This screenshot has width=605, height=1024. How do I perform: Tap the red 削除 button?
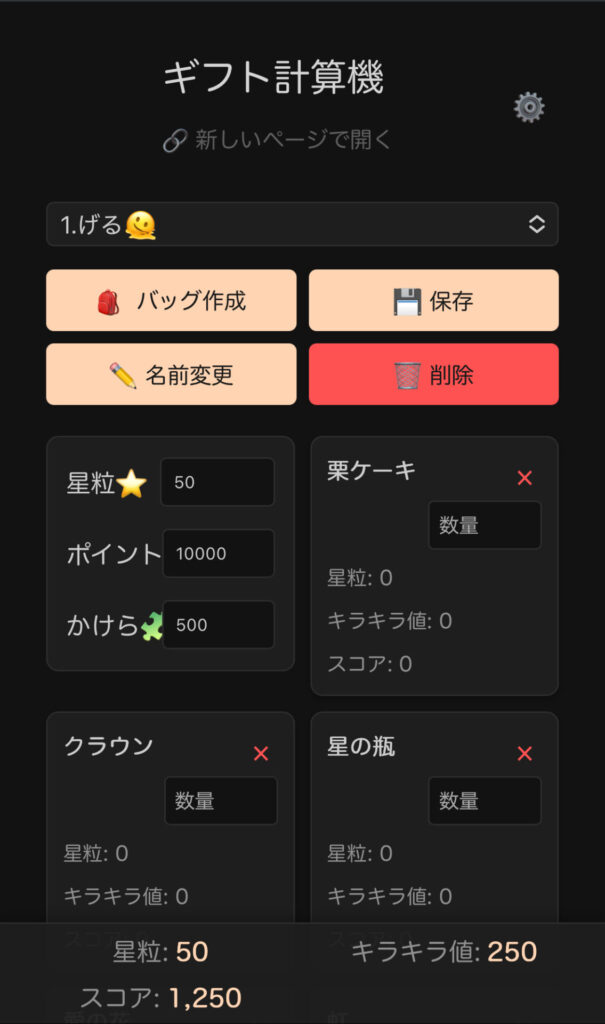pos(434,374)
